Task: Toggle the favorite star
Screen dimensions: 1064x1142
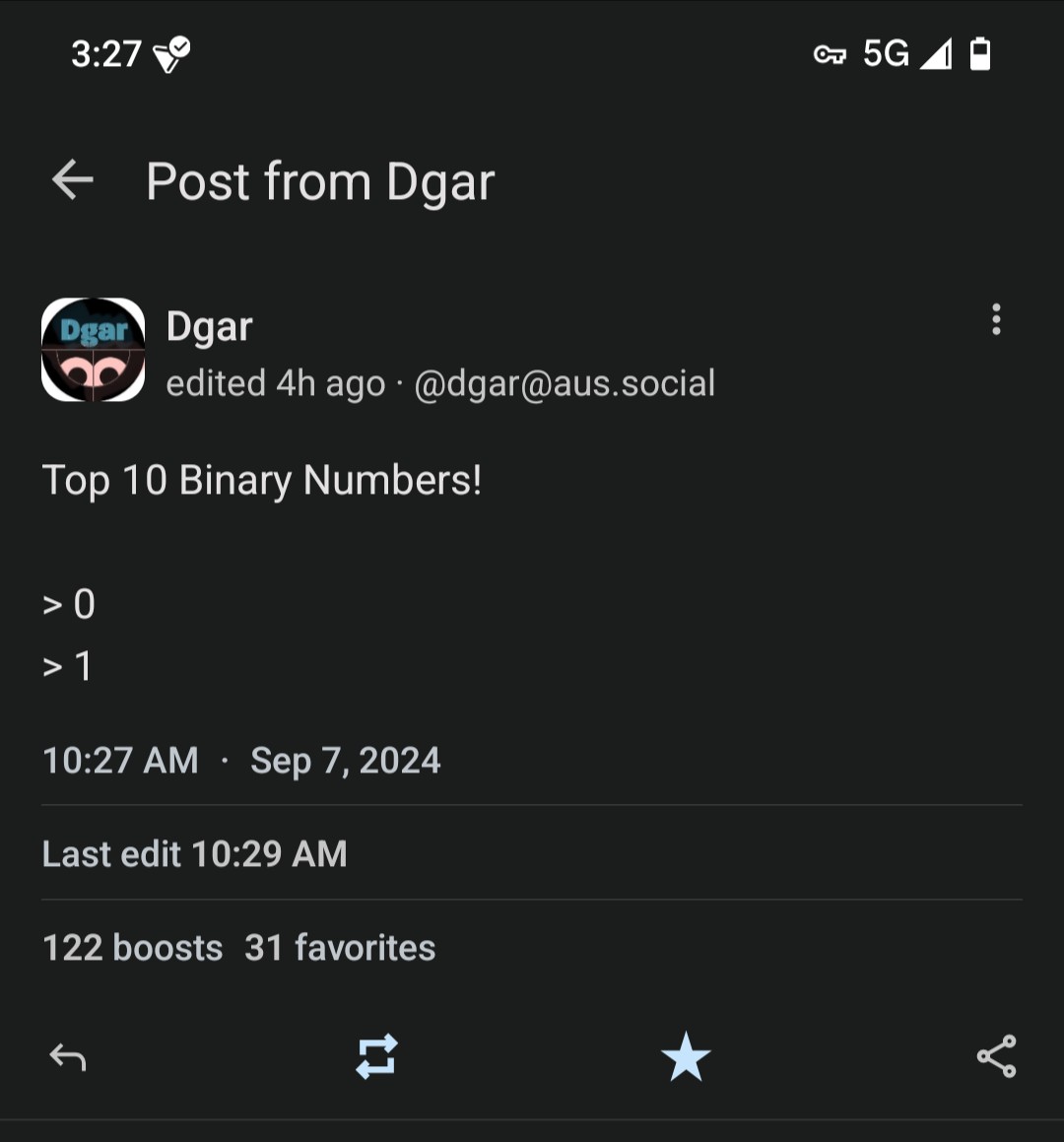Action: (686, 1057)
